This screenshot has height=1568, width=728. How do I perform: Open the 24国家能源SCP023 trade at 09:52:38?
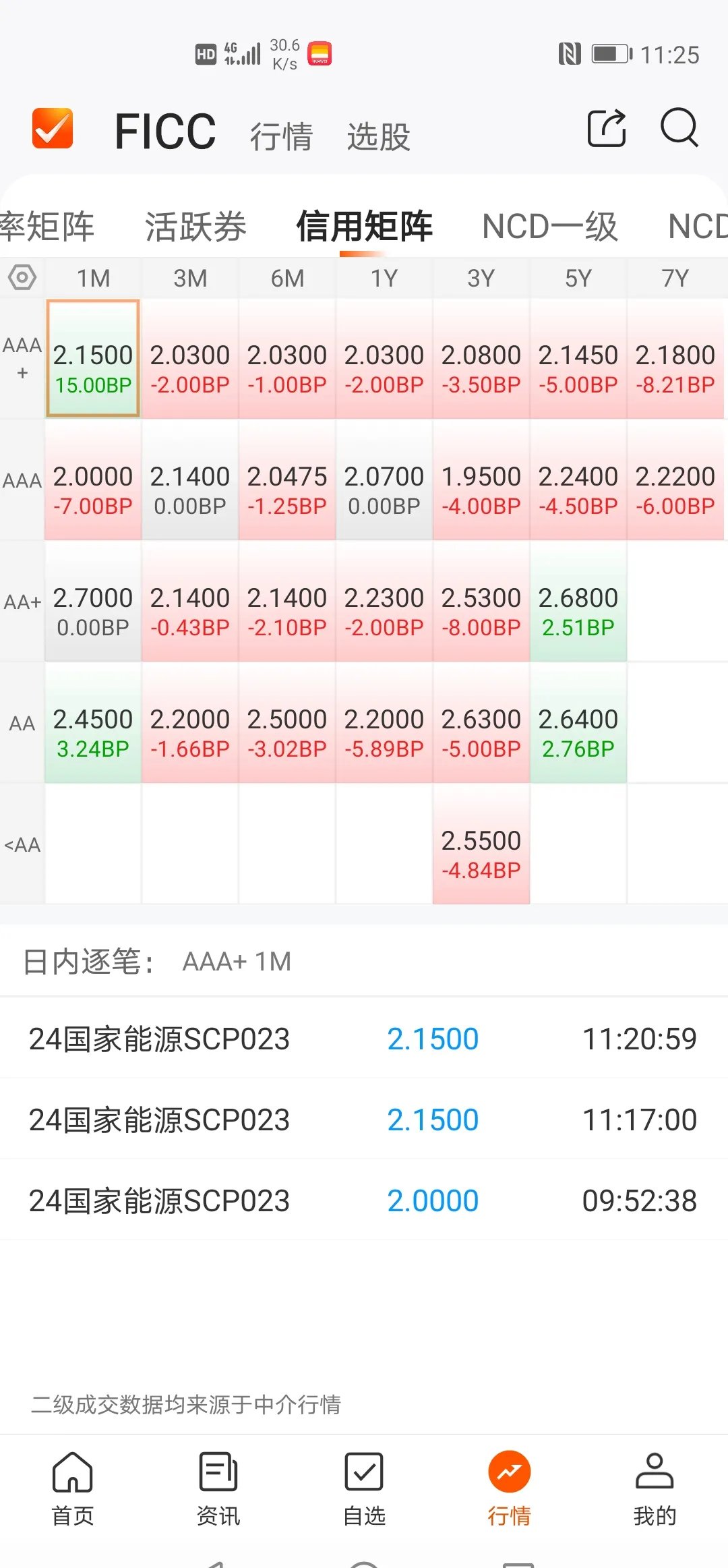tap(364, 1200)
